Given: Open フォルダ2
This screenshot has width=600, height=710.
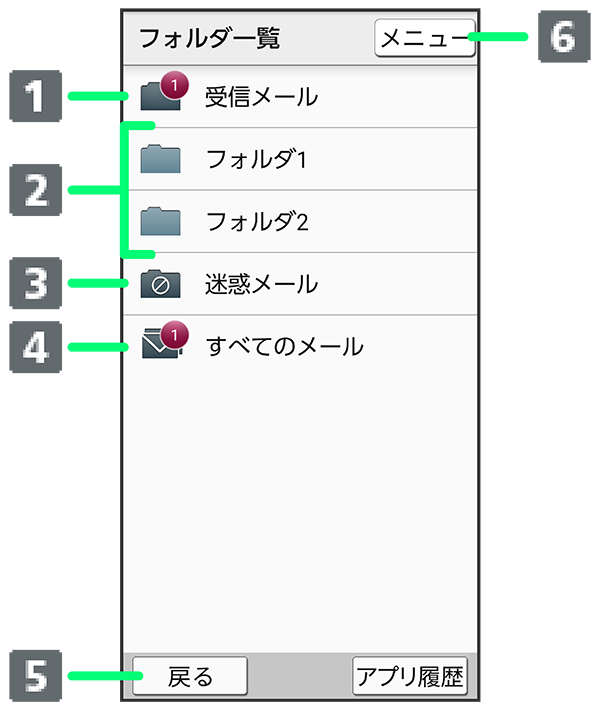Looking at the screenshot, I should 300,221.
